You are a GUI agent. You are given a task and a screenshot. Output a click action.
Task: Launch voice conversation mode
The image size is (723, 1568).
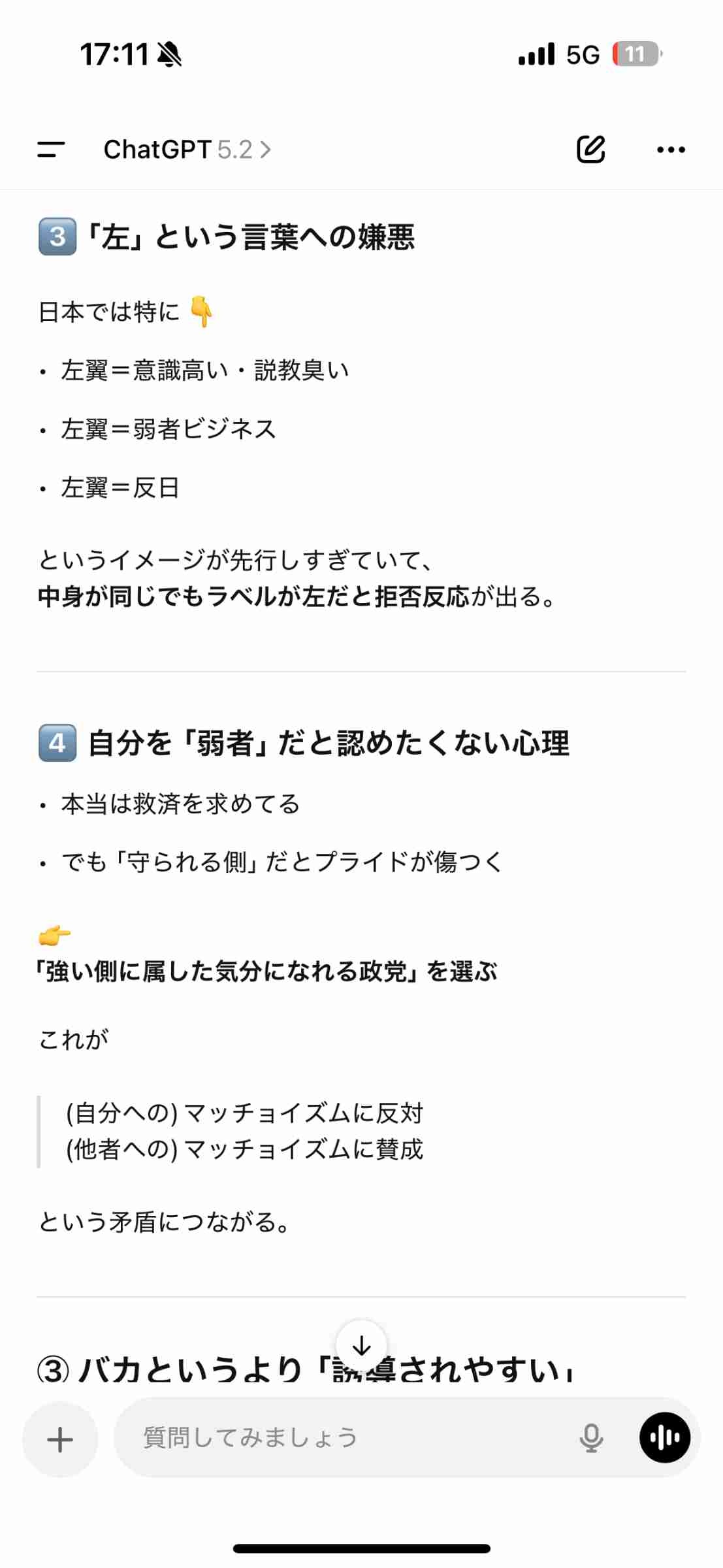tap(665, 1438)
